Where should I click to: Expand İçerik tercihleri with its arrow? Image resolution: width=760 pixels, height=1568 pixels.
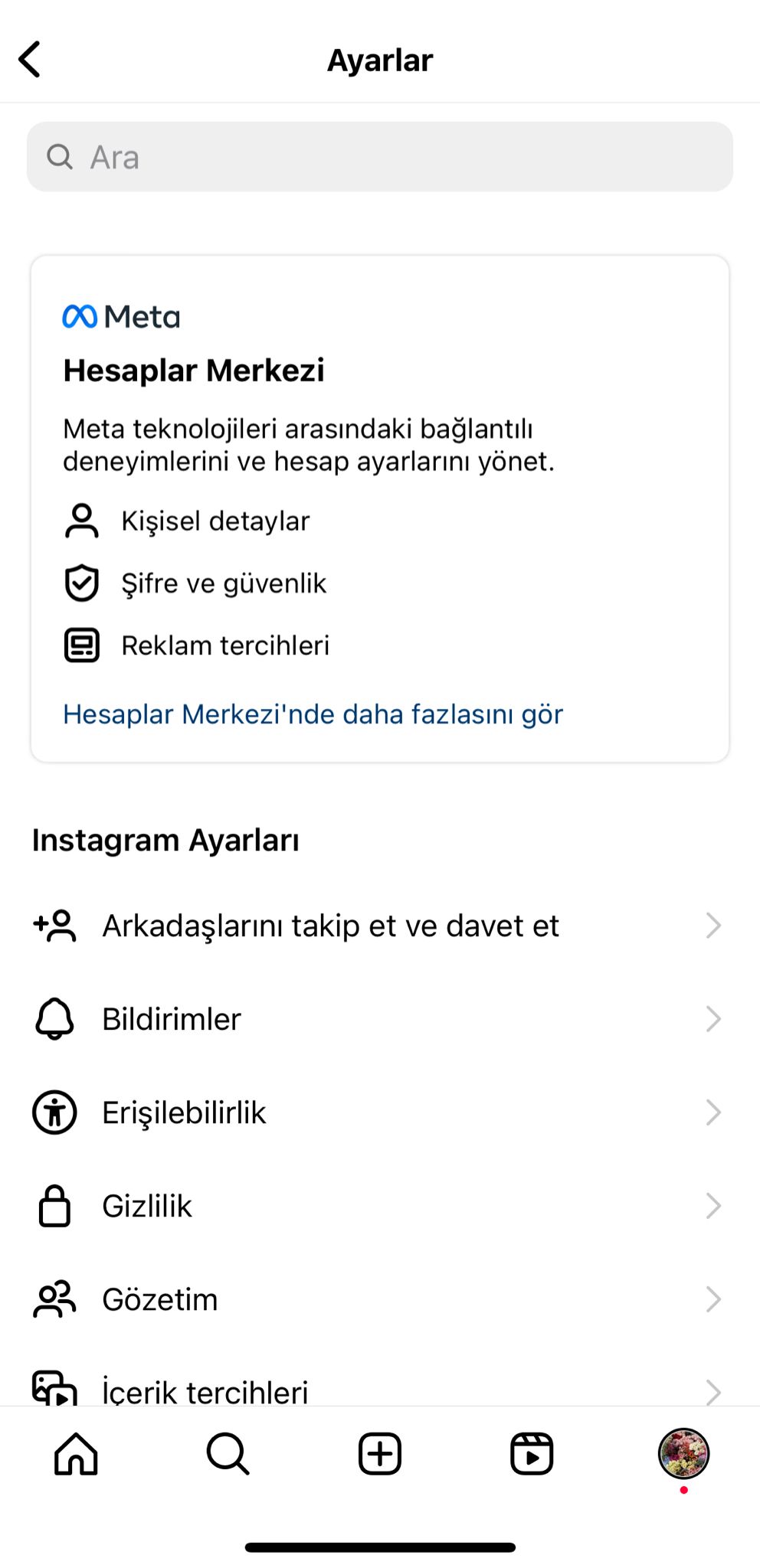(x=713, y=1391)
